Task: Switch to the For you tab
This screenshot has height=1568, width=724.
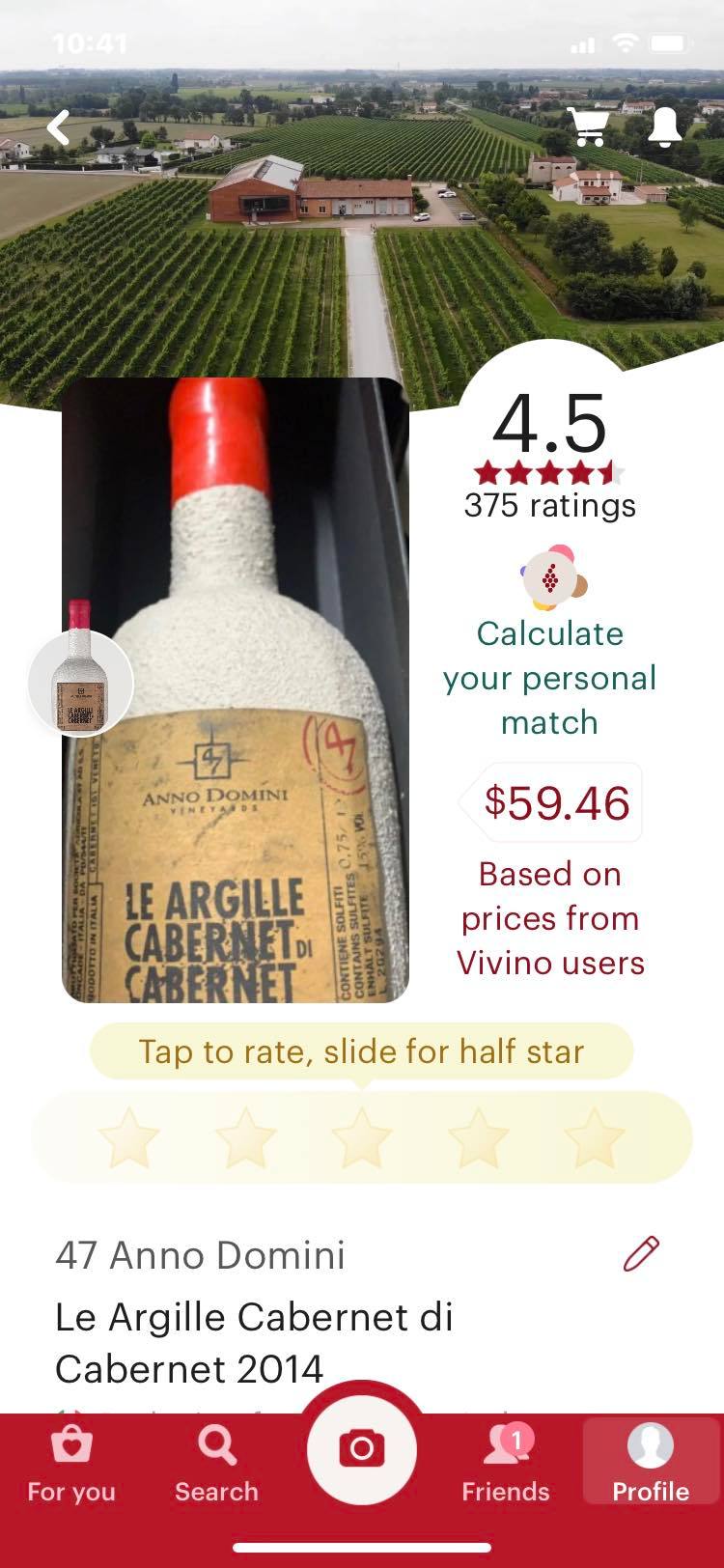Action: [x=71, y=1465]
